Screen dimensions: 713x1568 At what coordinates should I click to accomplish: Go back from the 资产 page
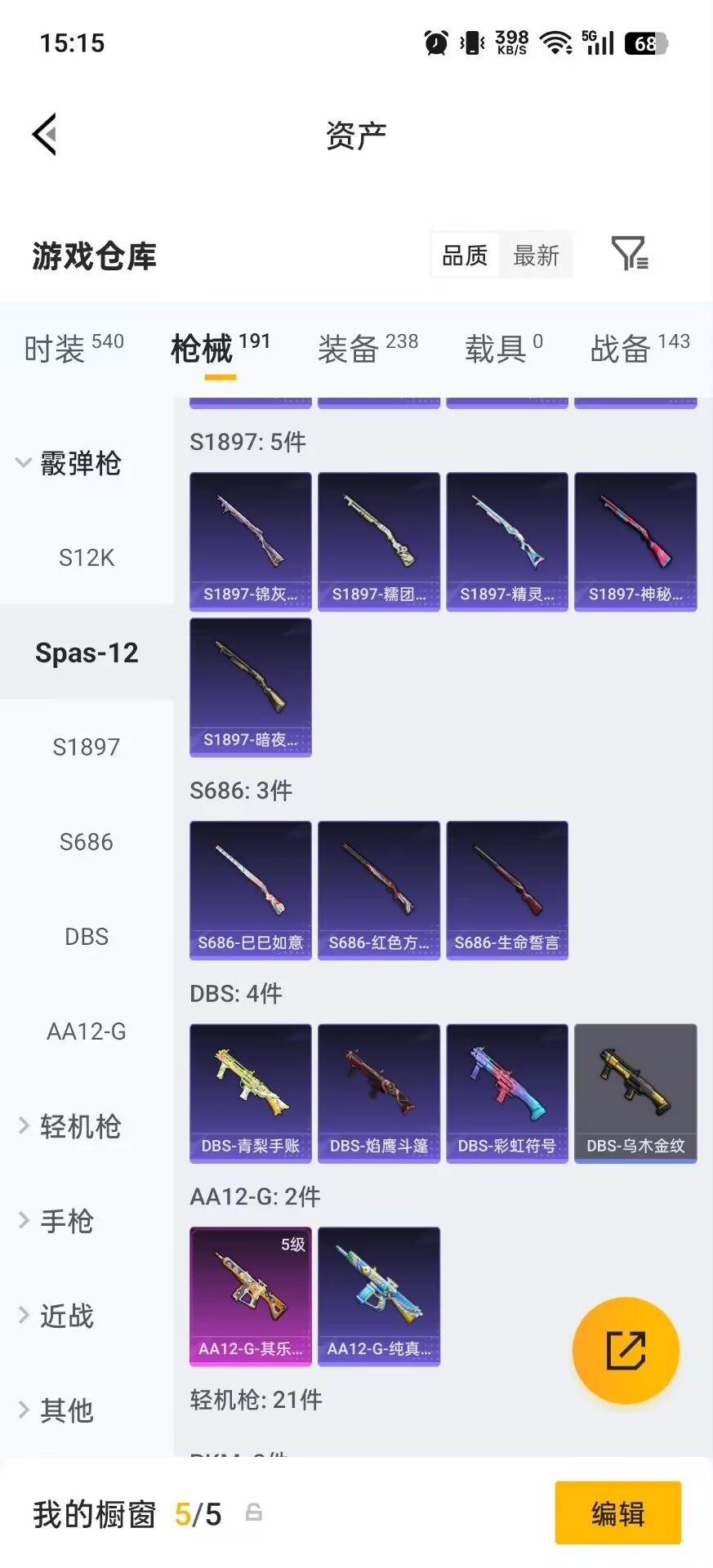pyautogui.click(x=44, y=134)
